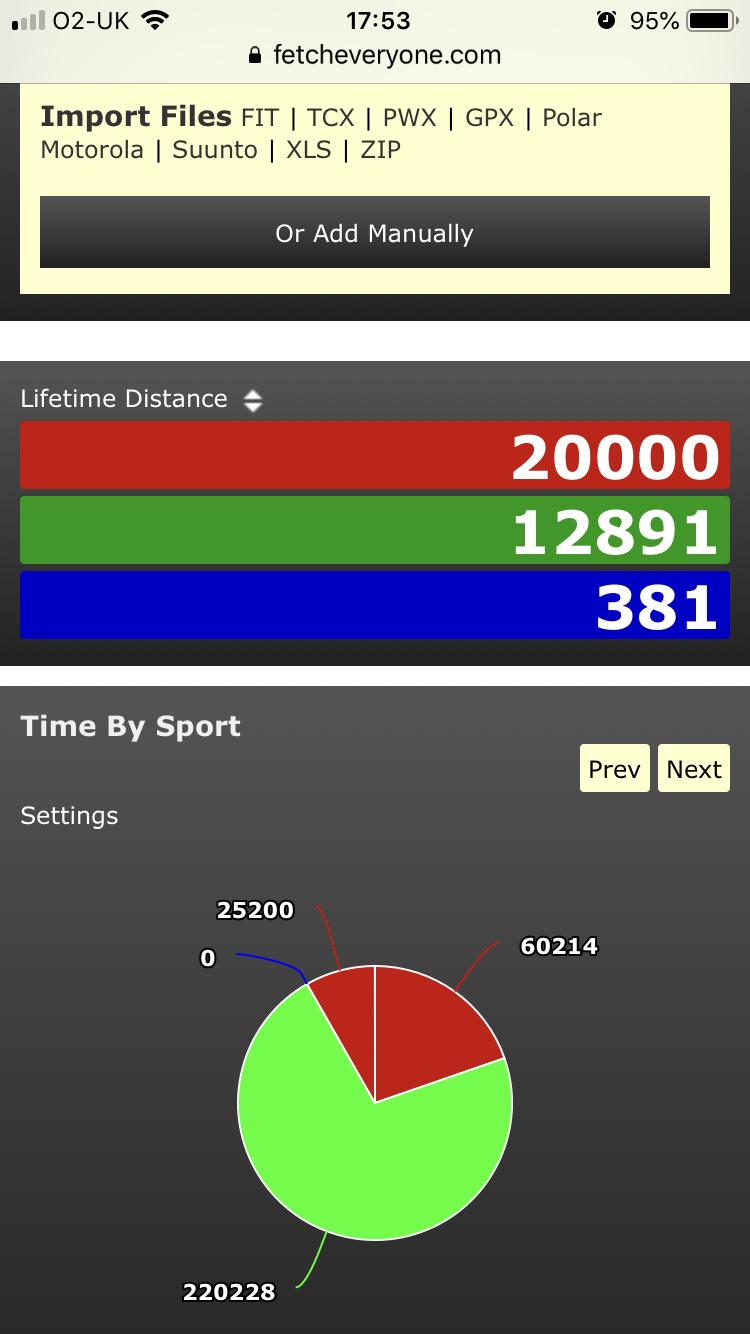Show the Next chart
The width and height of the screenshot is (750, 1334).
coord(694,768)
